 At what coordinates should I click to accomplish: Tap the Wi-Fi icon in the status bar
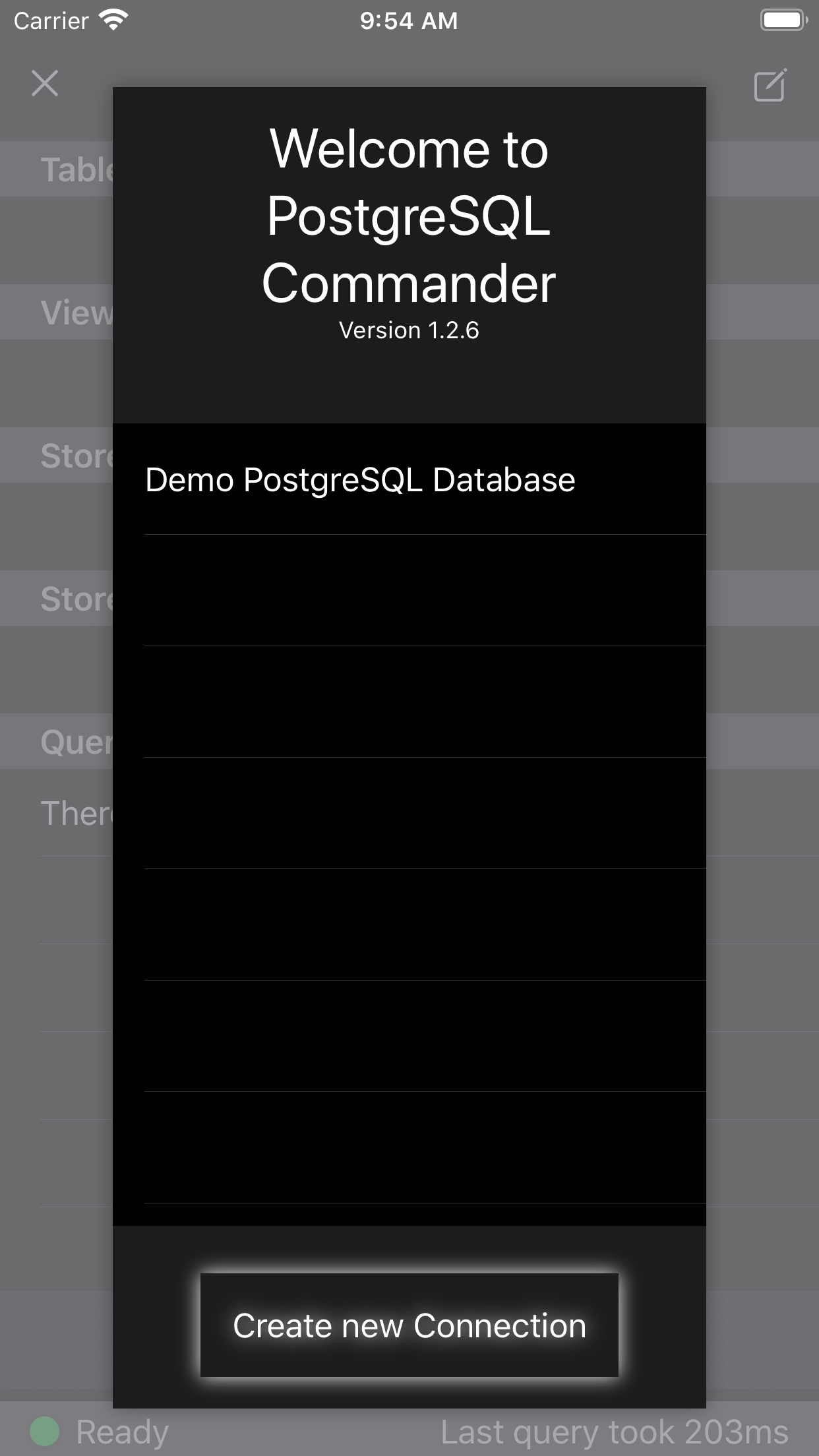coord(112,20)
